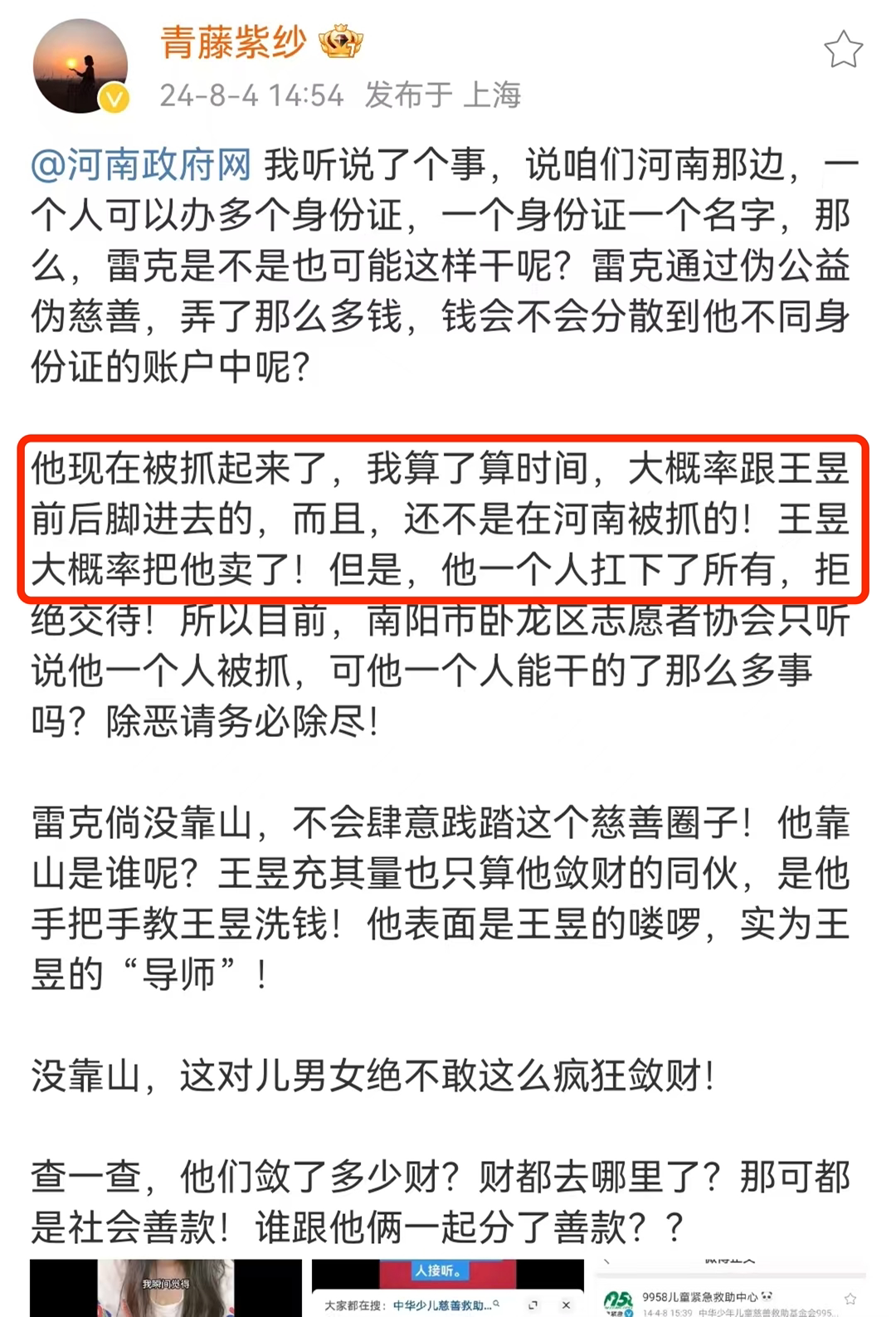Tap the username 青藤紫纱
This screenshot has height=1317, width=896.
click(x=233, y=41)
